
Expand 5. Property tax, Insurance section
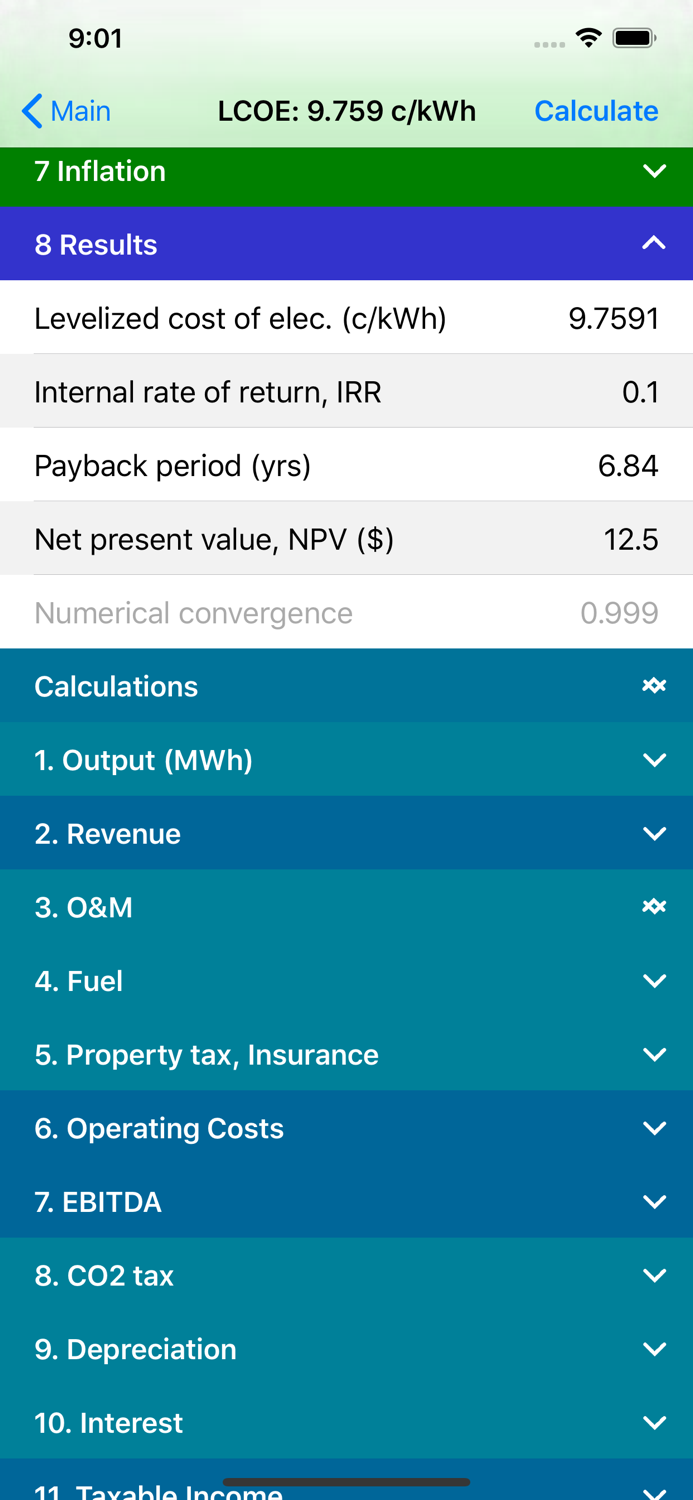point(654,1055)
